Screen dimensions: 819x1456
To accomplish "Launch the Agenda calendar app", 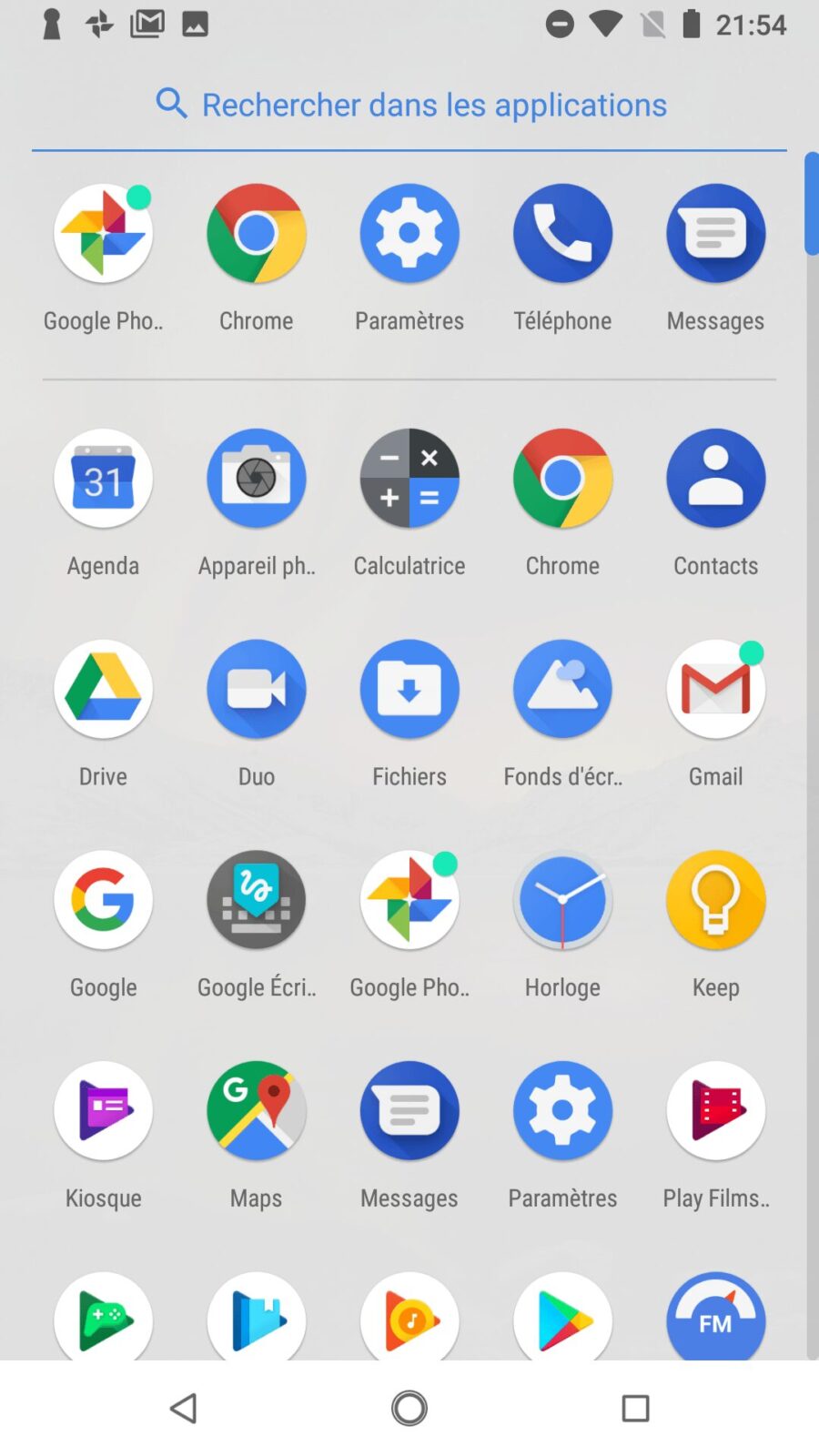I will click(103, 479).
